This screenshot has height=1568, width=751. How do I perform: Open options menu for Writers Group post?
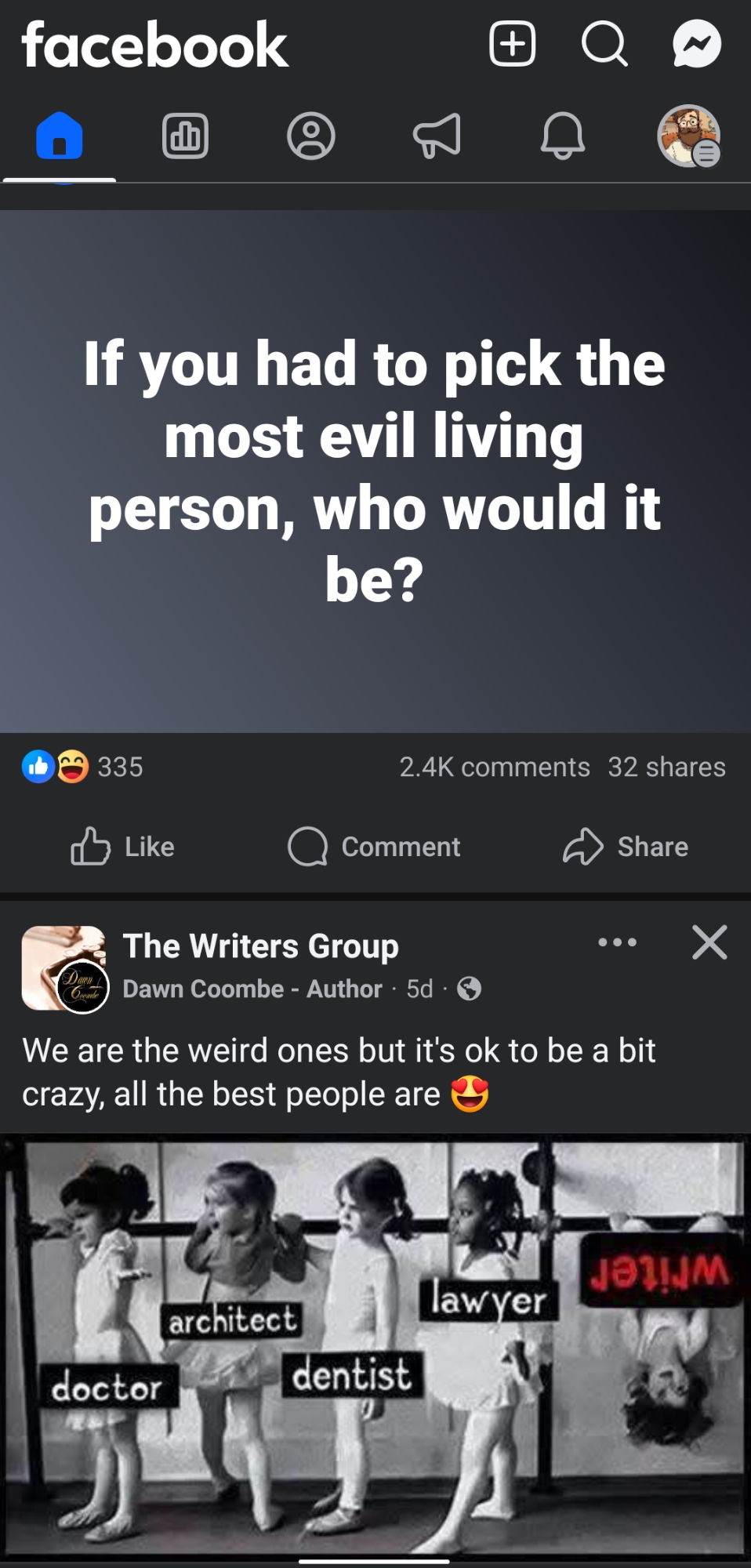click(x=617, y=942)
